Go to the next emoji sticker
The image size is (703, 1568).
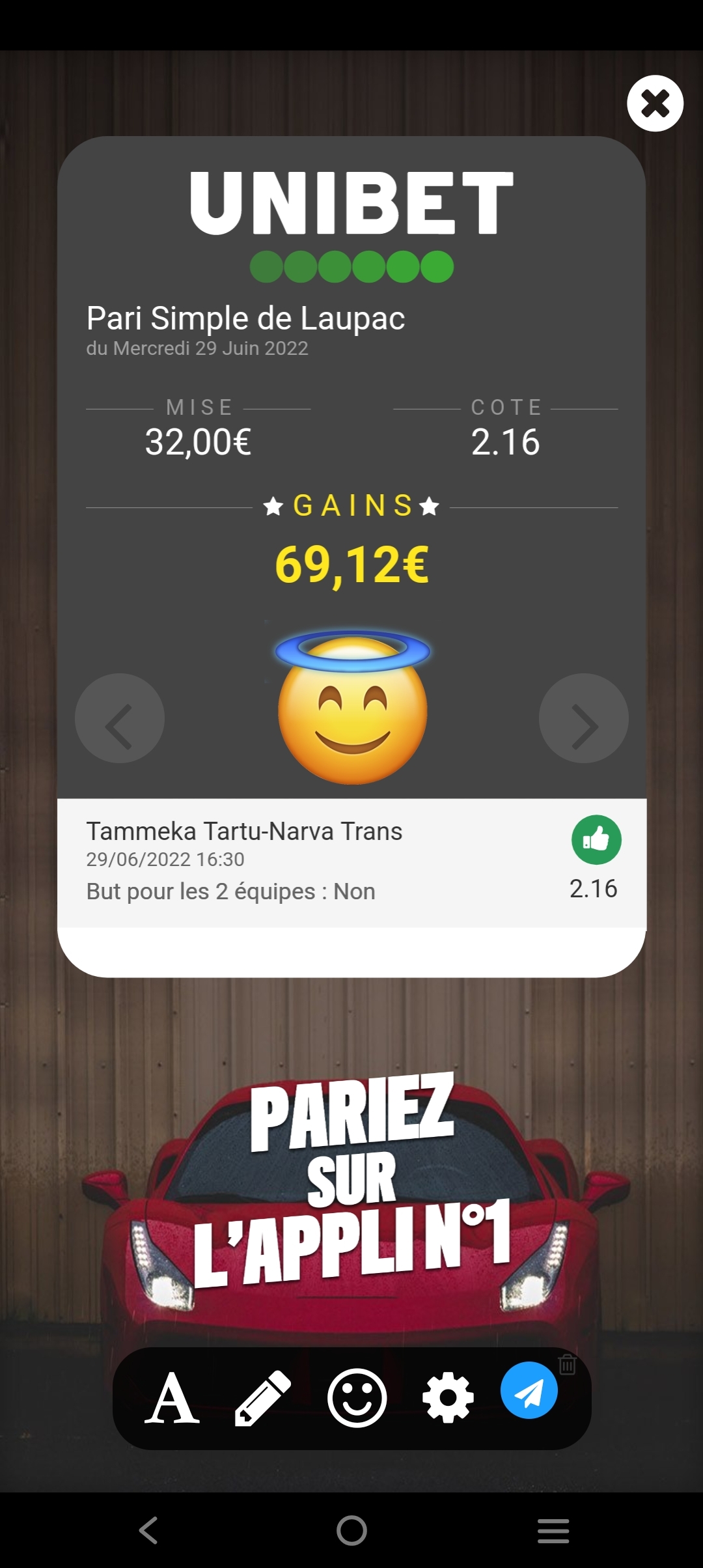point(583,719)
